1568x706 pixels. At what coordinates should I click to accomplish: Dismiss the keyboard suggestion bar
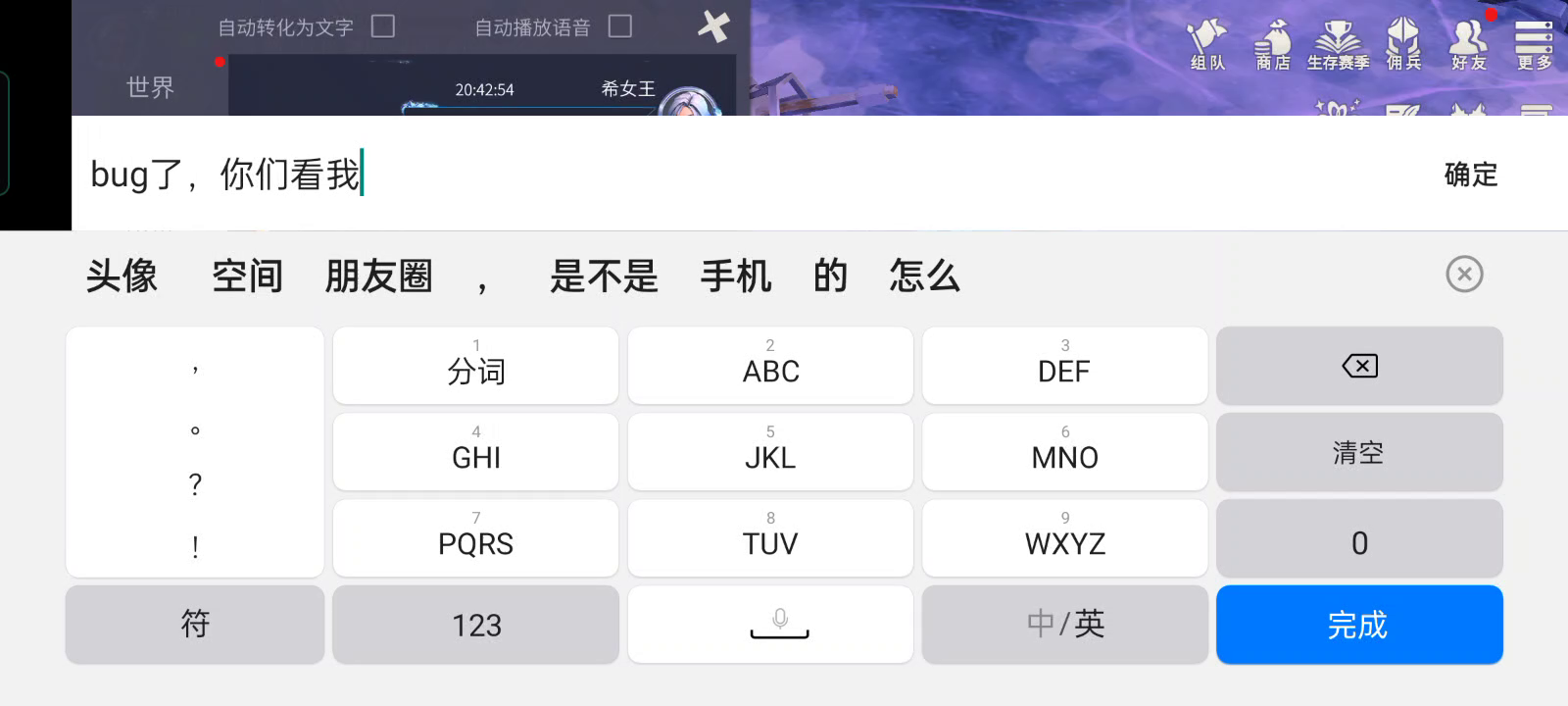[1464, 275]
